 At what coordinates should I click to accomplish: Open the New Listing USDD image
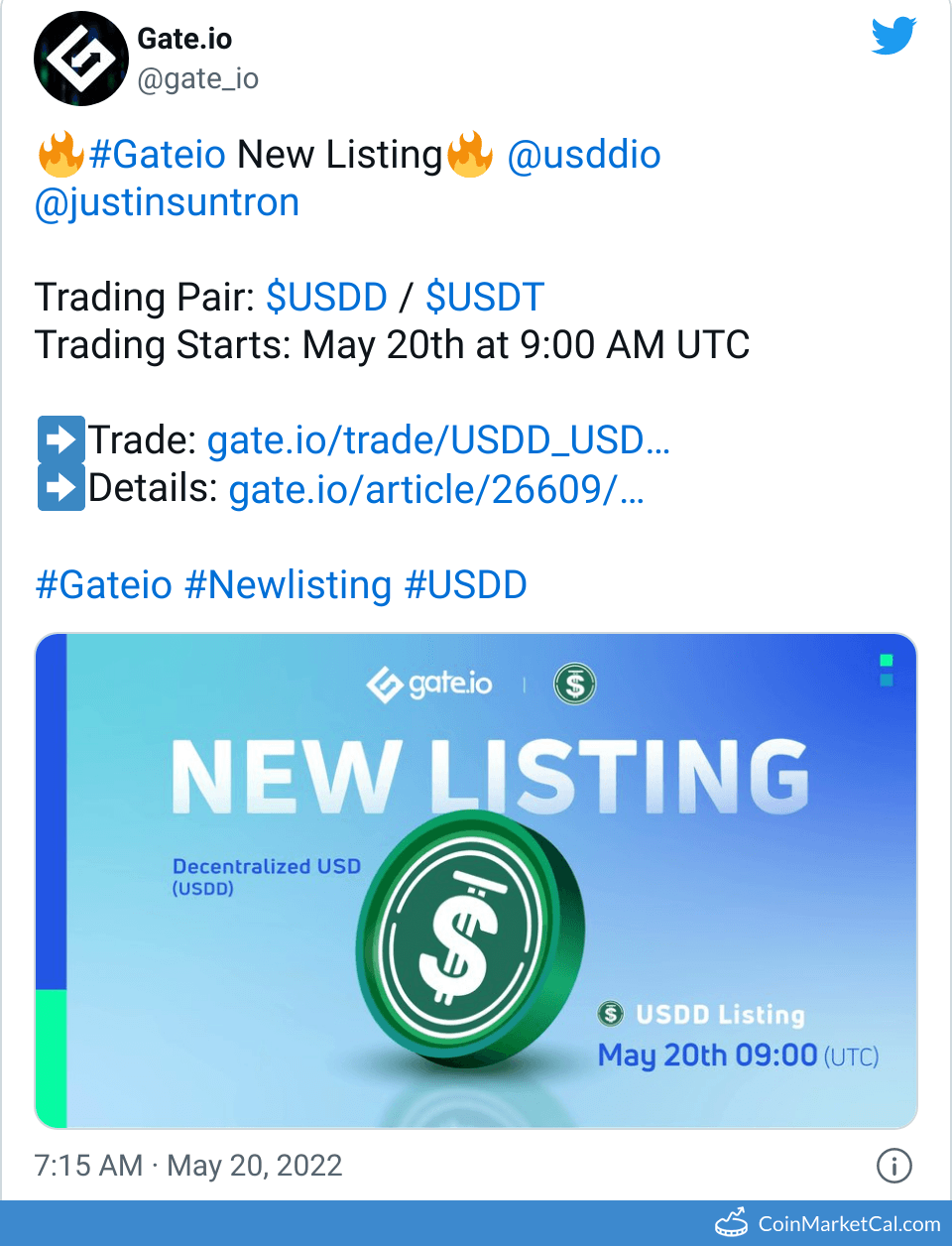476,880
